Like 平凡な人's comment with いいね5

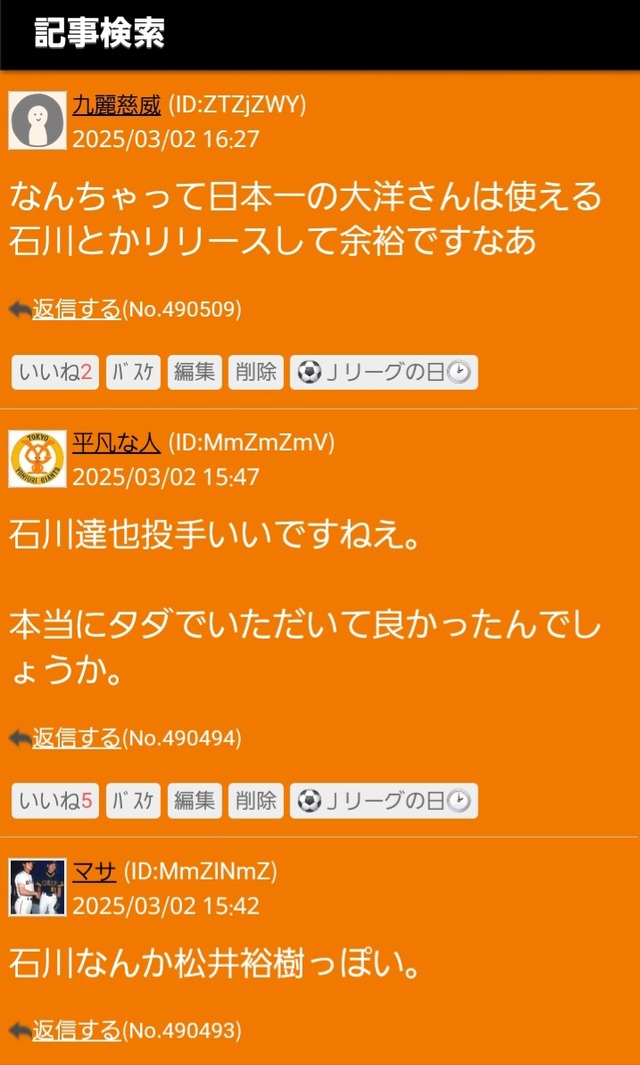56,801
